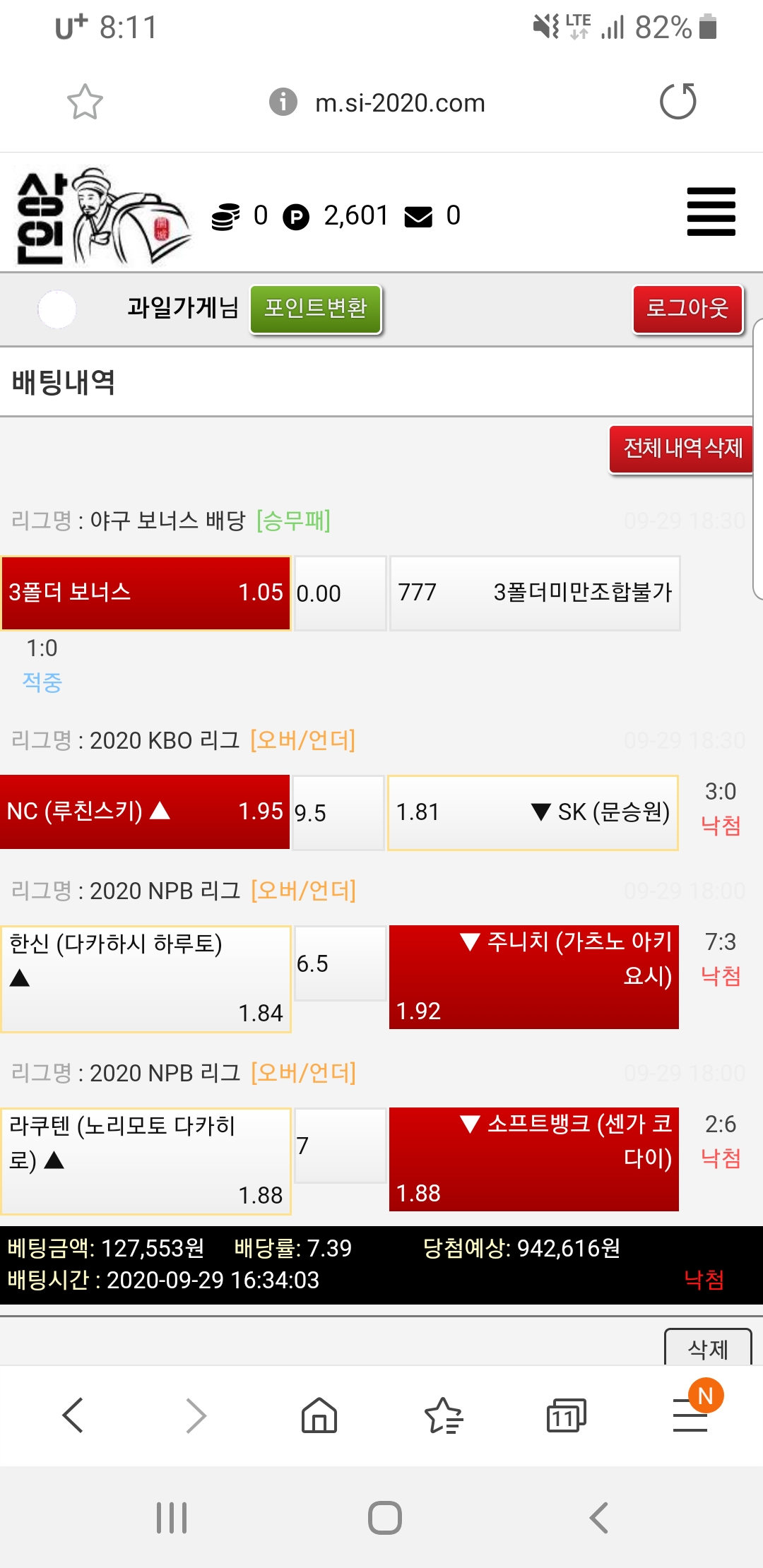Show open browser tabs
763x1568 pixels.
click(566, 1415)
